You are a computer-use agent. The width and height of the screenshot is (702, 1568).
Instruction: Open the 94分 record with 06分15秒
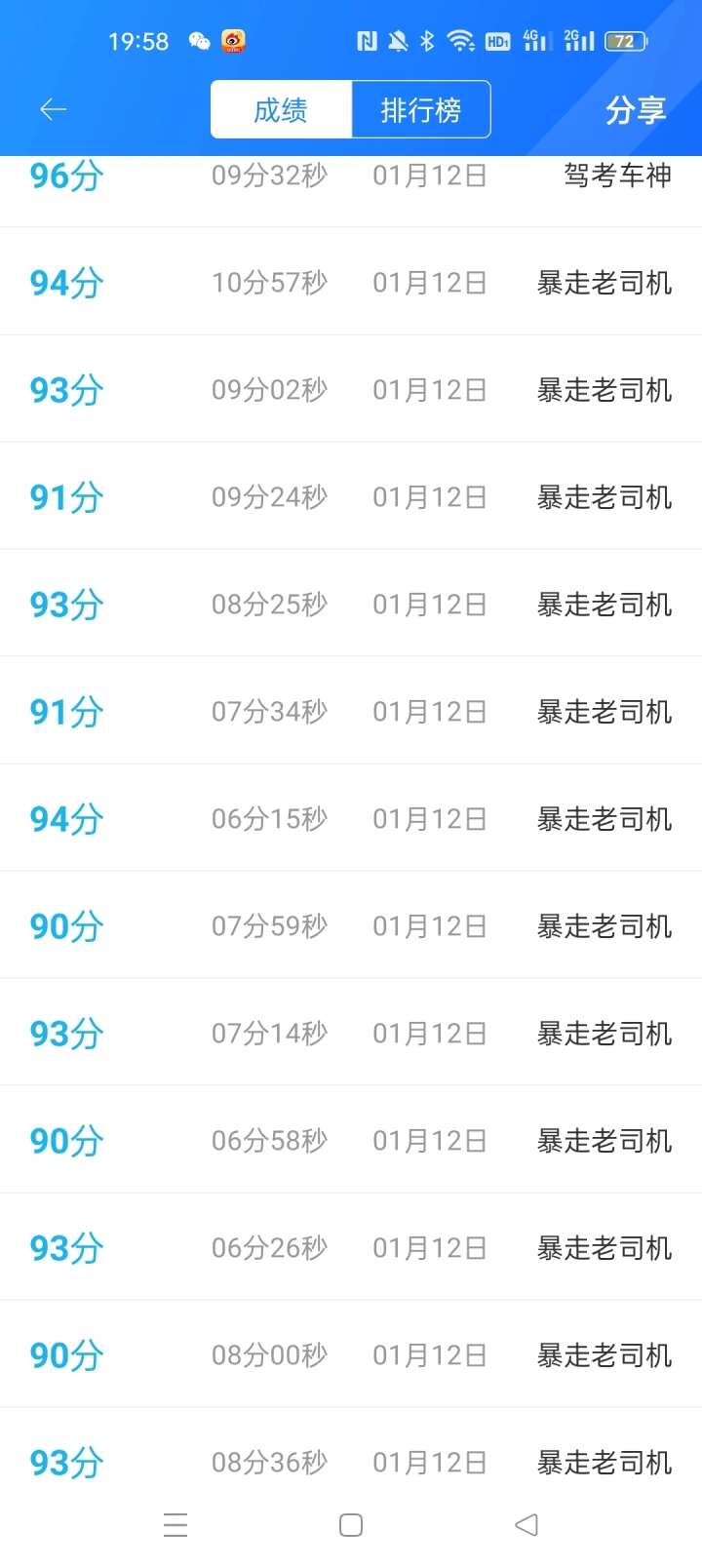(x=351, y=818)
